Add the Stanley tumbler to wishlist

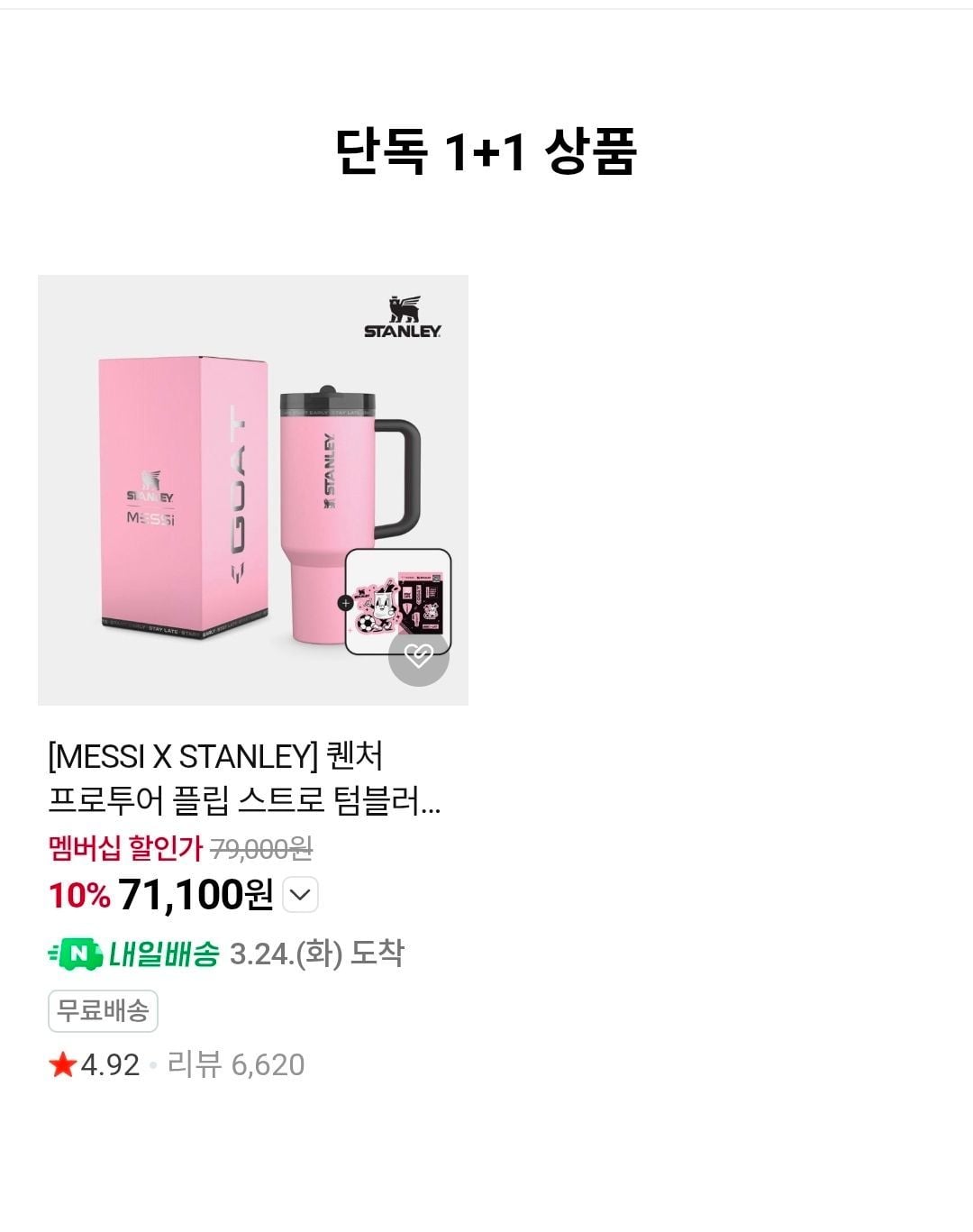click(x=419, y=655)
